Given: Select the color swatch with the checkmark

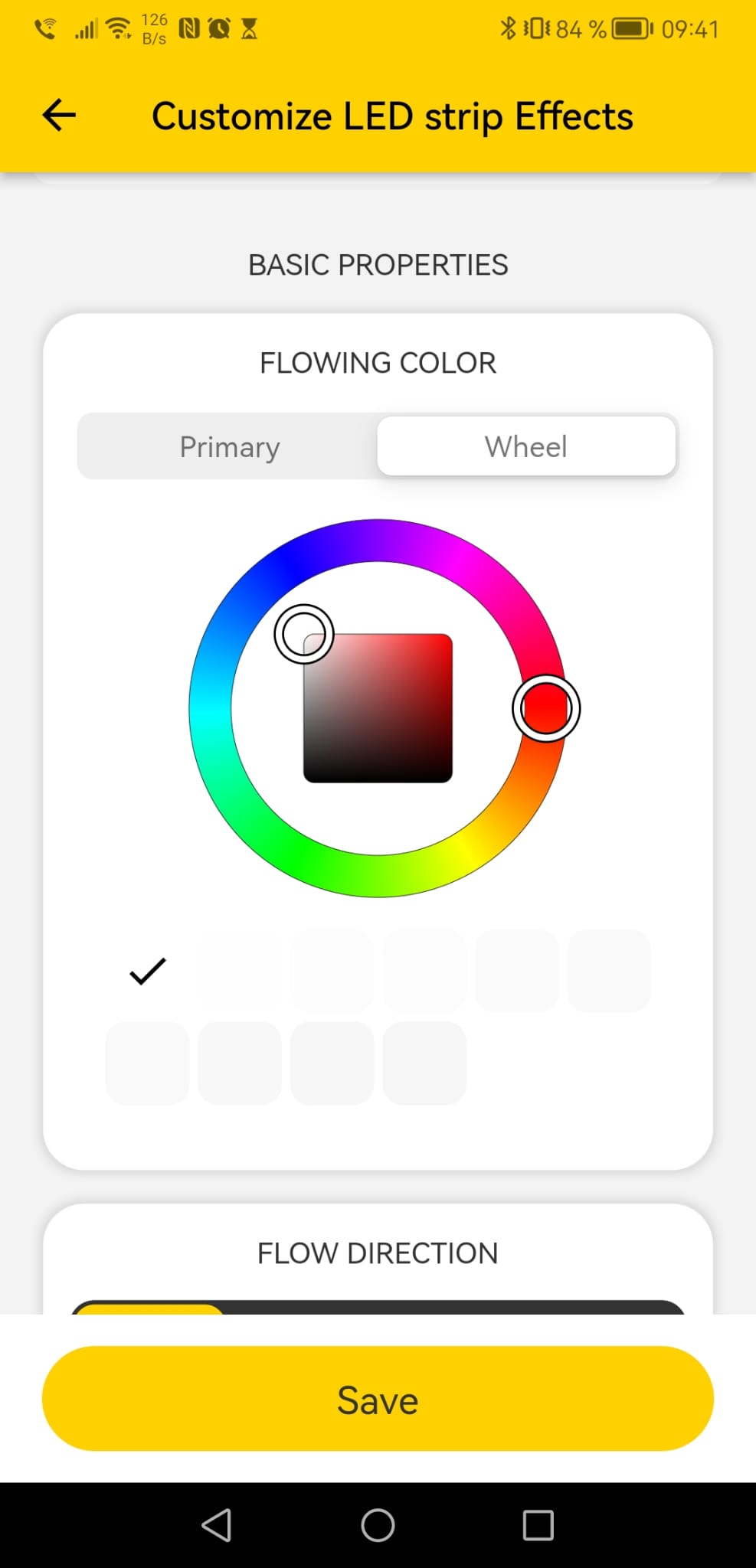Looking at the screenshot, I should (x=147, y=971).
